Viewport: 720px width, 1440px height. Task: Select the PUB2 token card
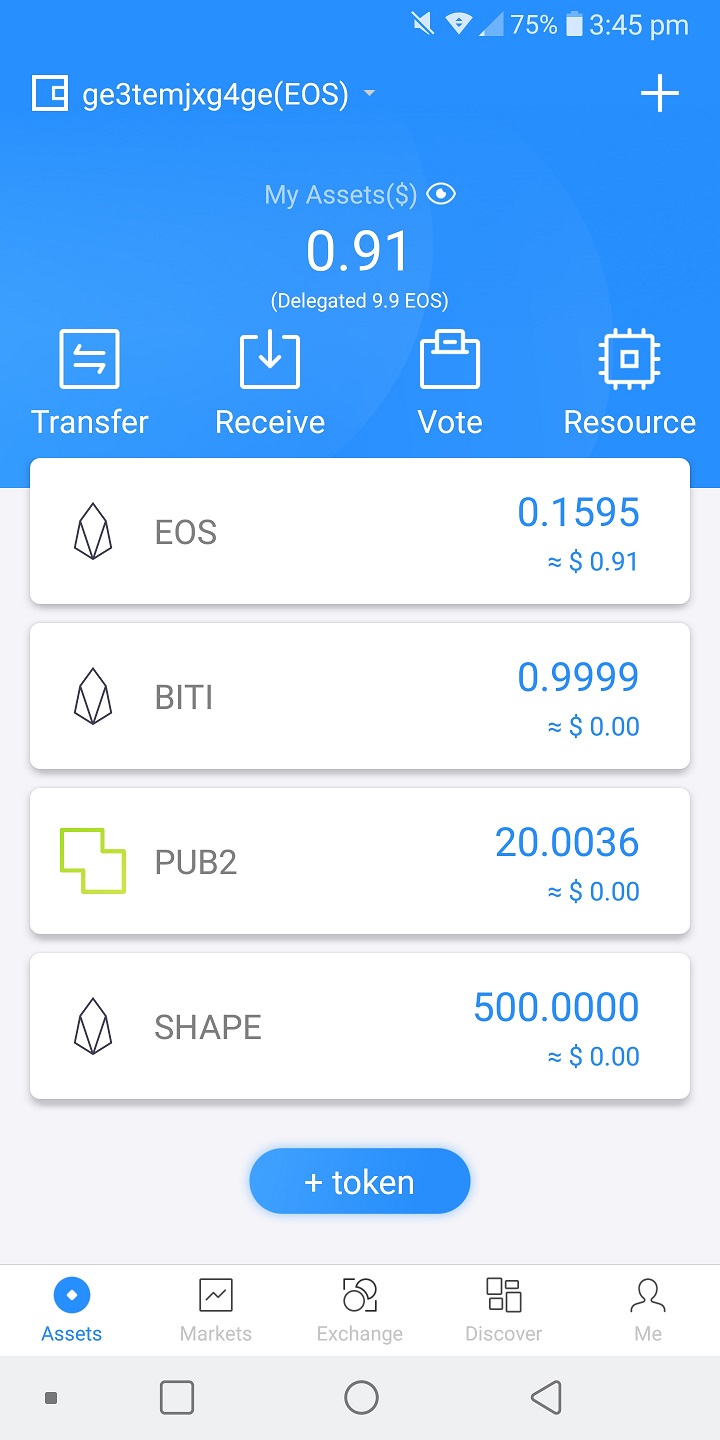pyautogui.click(x=360, y=861)
